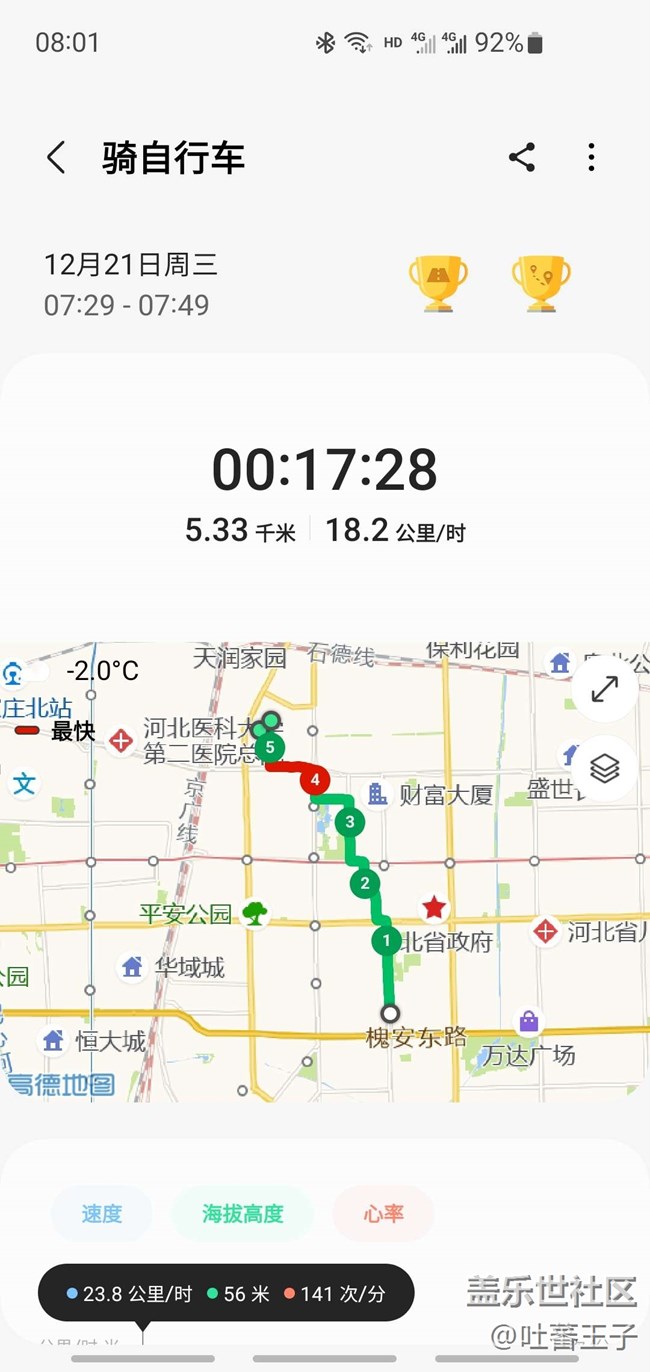Open the map layers button
Screen dimensions: 650x1372
[604, 768]
